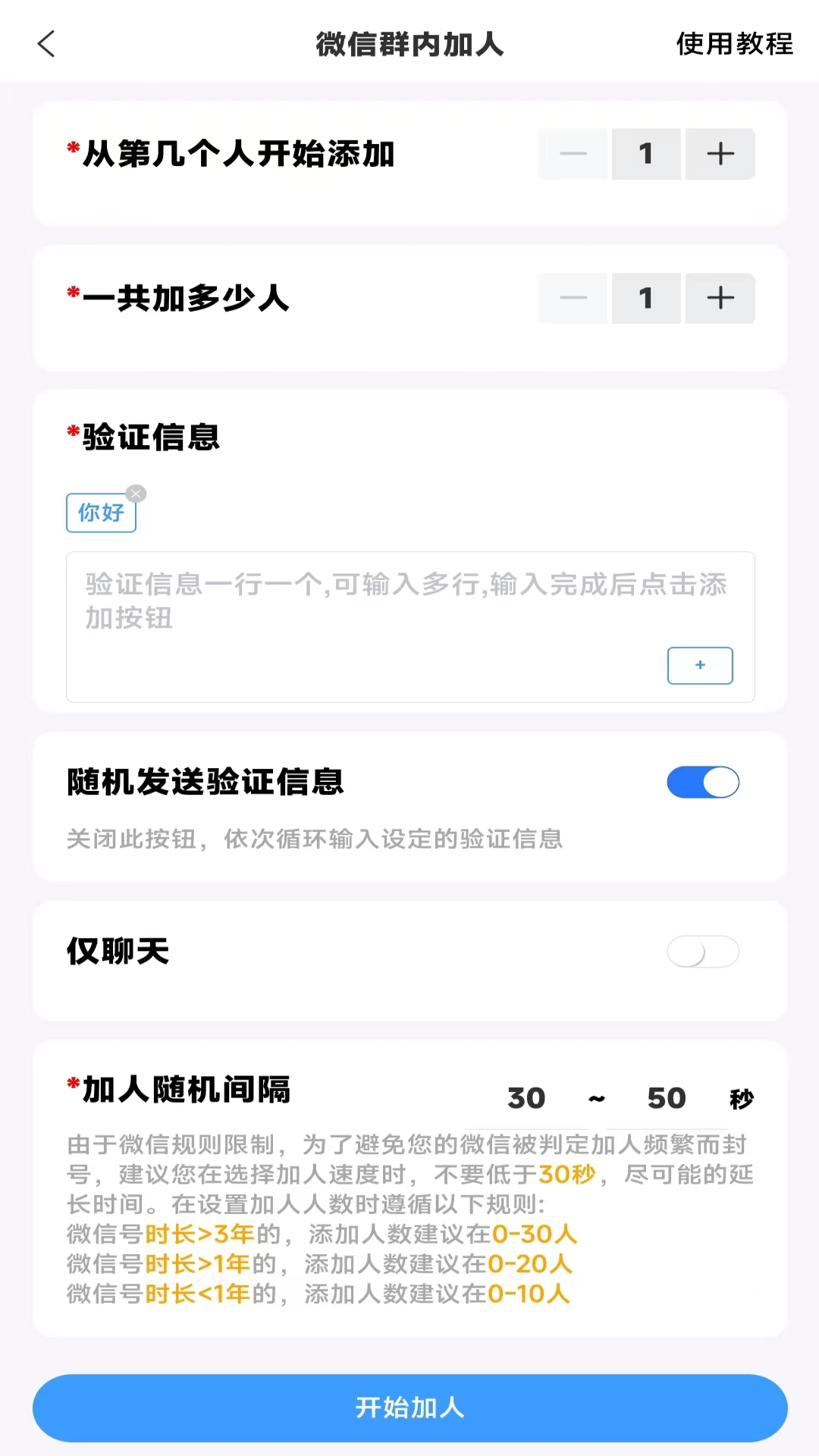Screen dimensions: 819x1456
Task: Increase 从第几个人开始添加 with plus
Action: point(720,154)
